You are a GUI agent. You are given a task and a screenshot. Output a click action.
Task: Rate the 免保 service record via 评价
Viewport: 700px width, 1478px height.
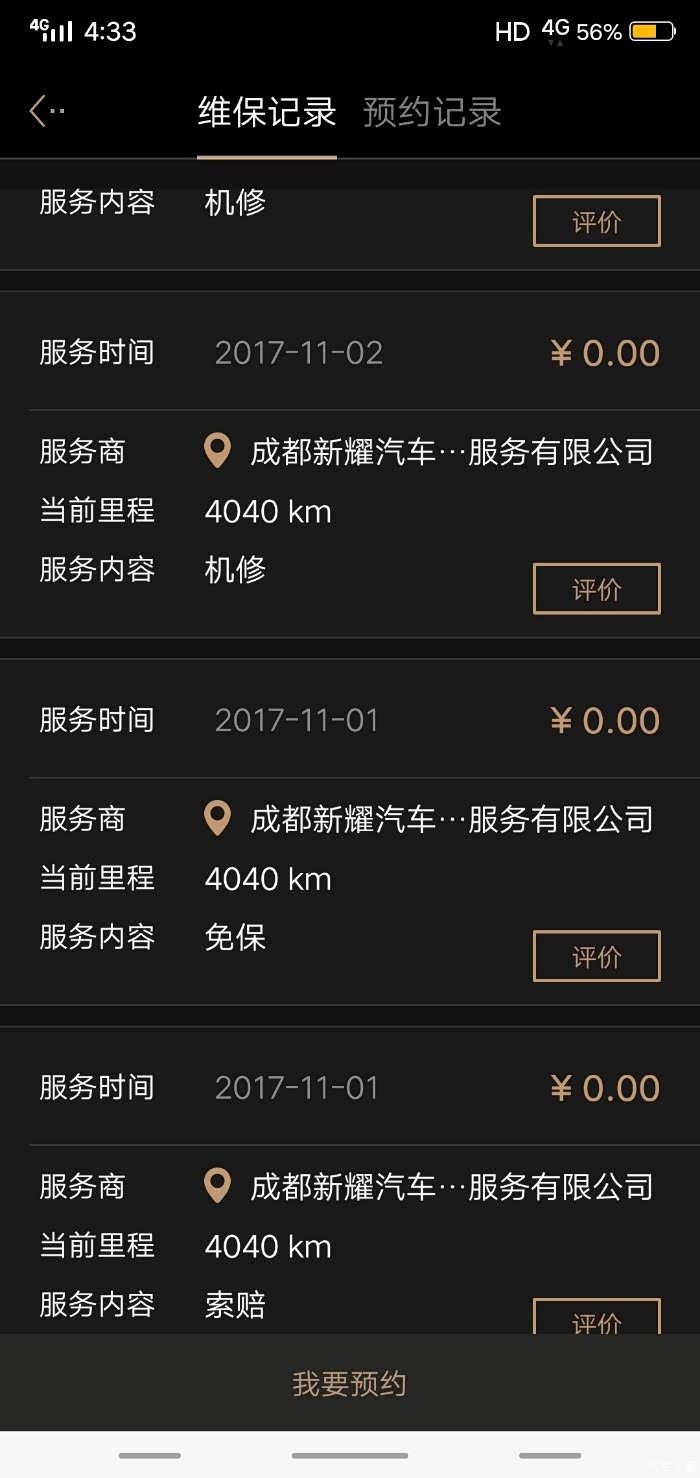(596, 956)
